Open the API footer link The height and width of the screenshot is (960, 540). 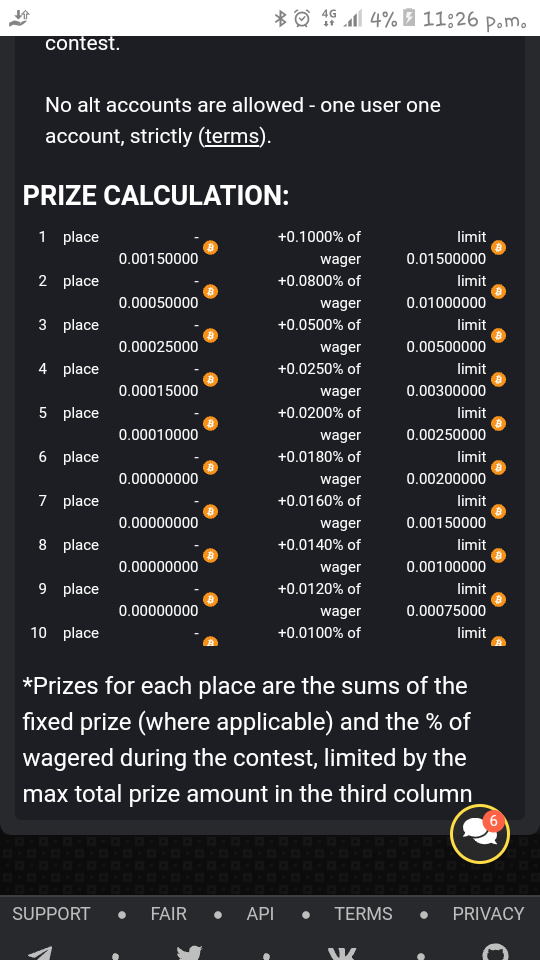click(x=260, y=914)
